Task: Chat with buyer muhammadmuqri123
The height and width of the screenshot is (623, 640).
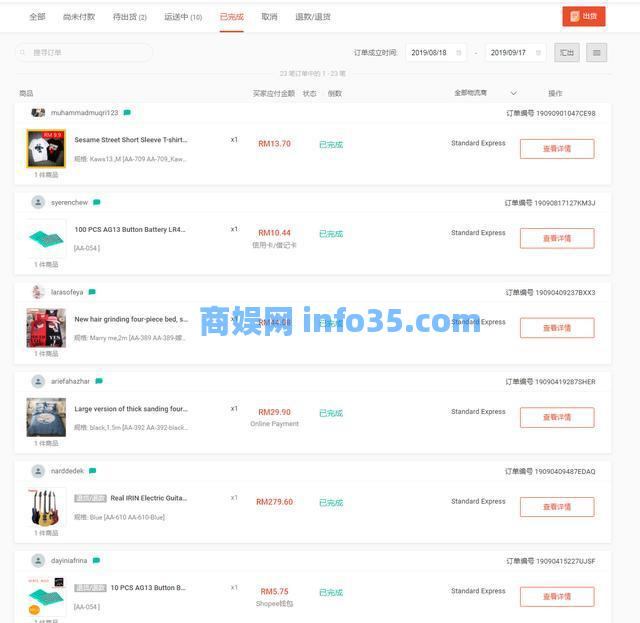Action: point(127,113)
